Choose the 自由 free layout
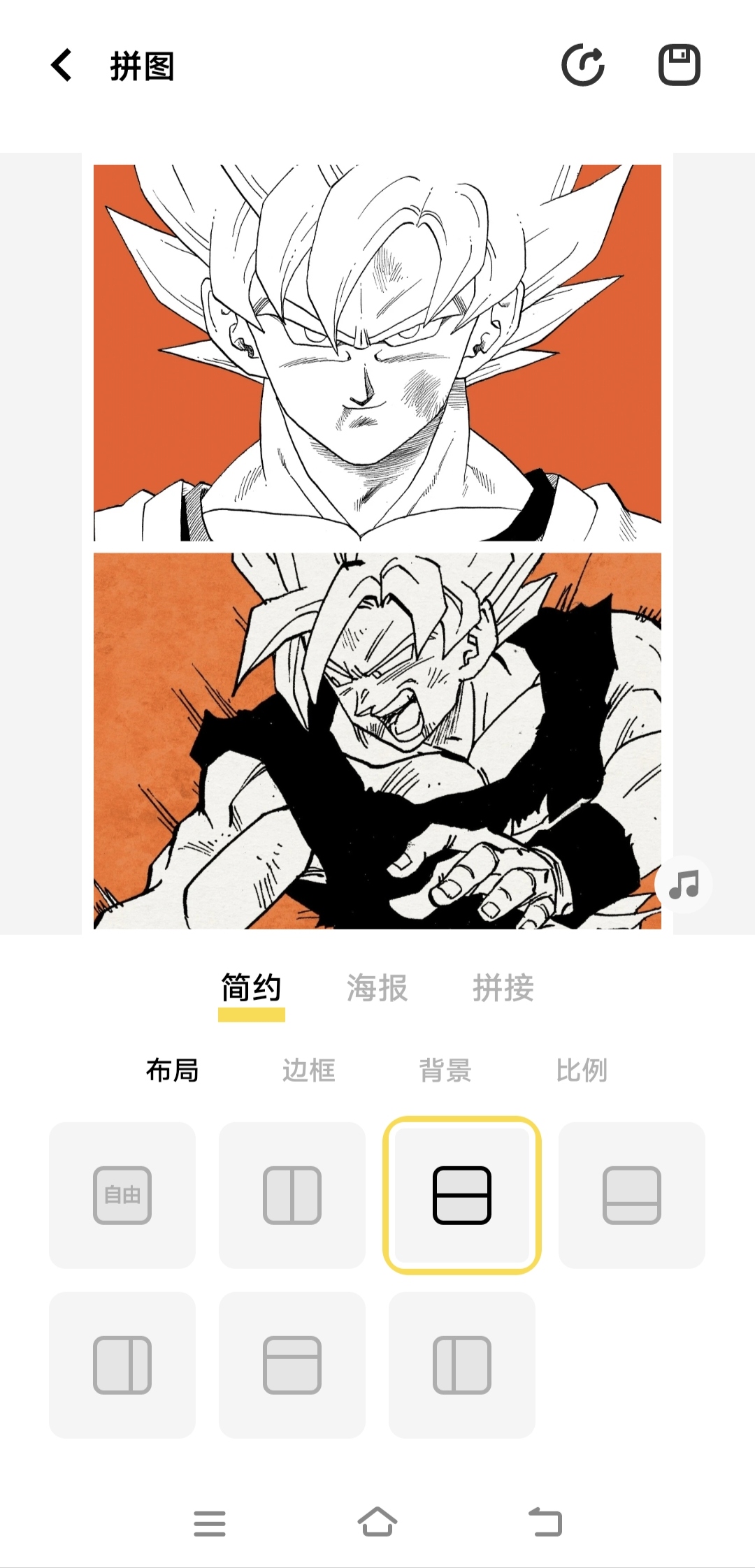The height and width of the screenshot is (1568, 755). click(x=122, y=1195)
